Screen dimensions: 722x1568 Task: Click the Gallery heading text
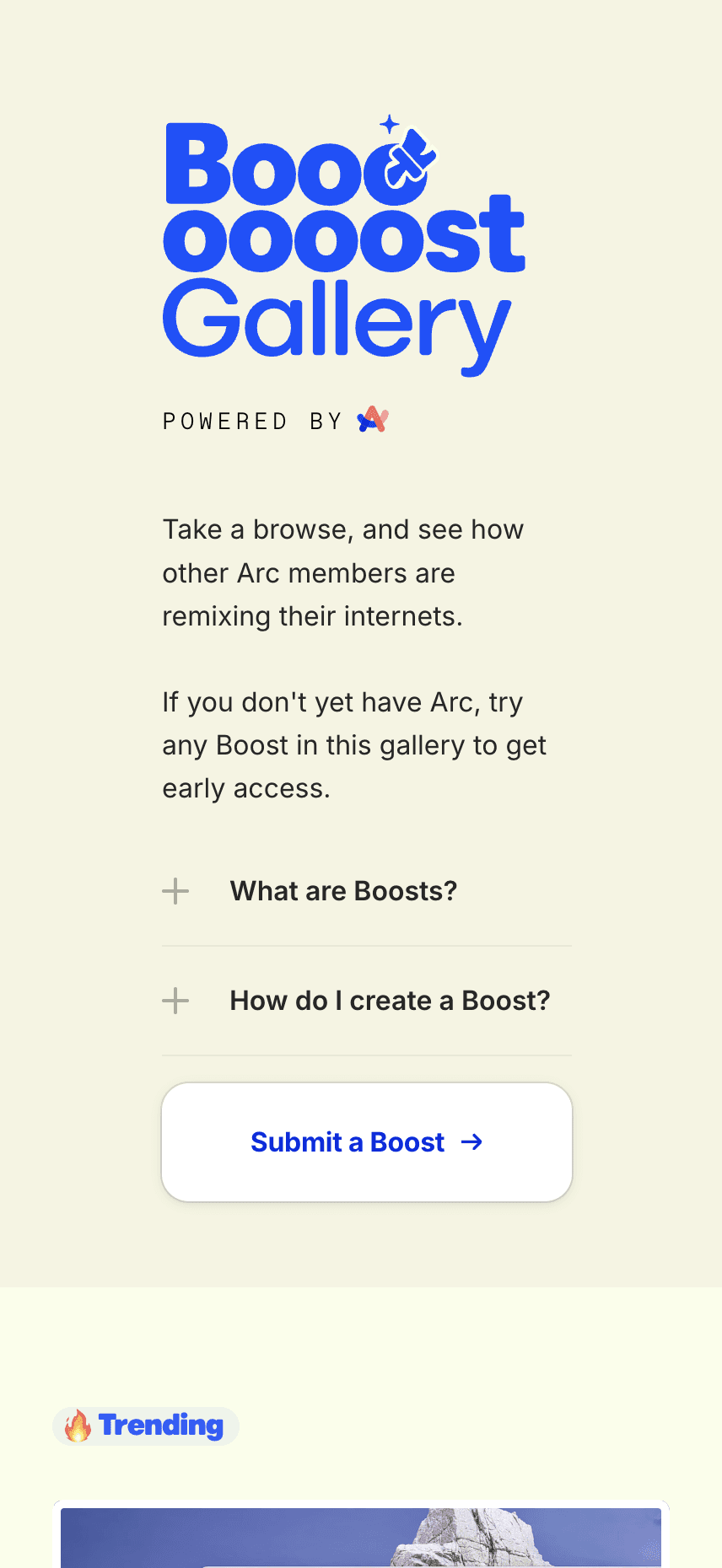(x=336, y=325)
